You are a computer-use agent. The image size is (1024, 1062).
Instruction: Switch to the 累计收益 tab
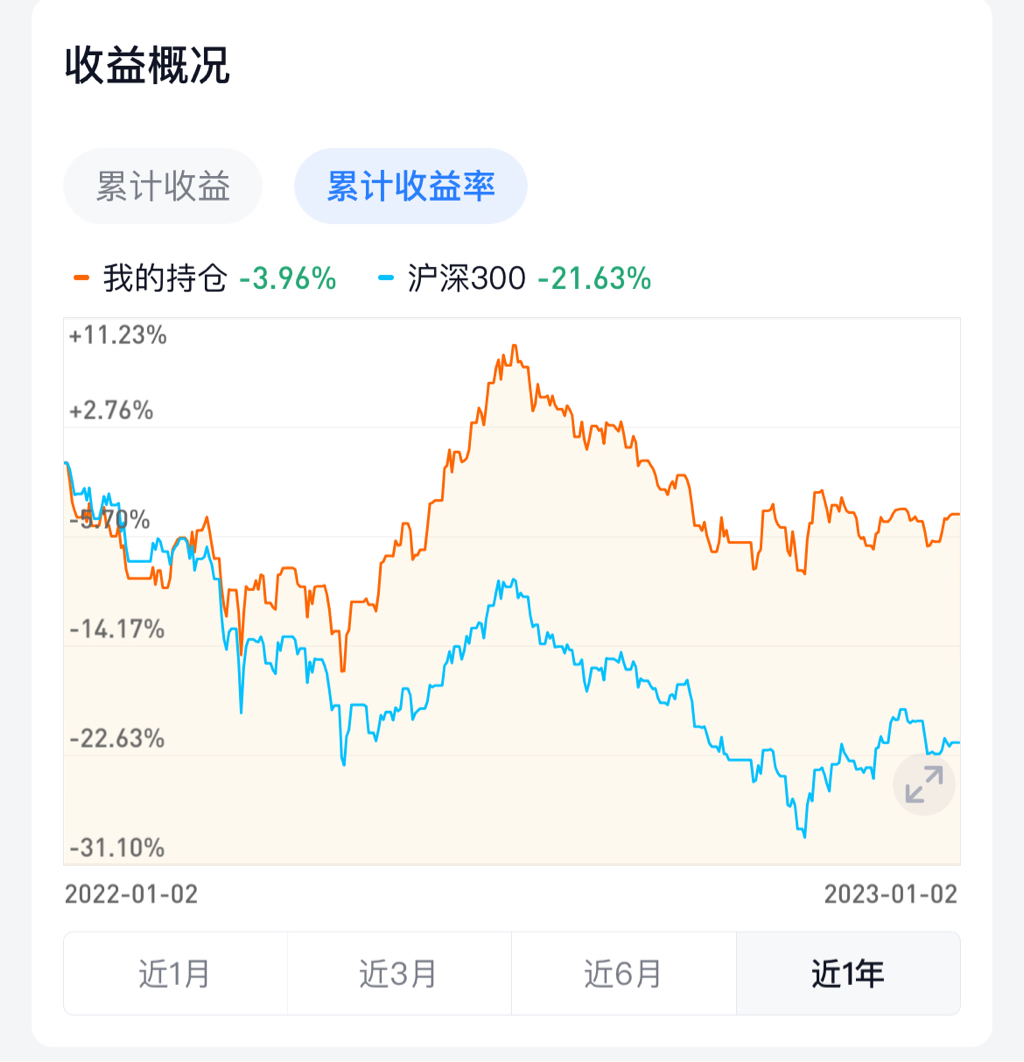[163, 186]
